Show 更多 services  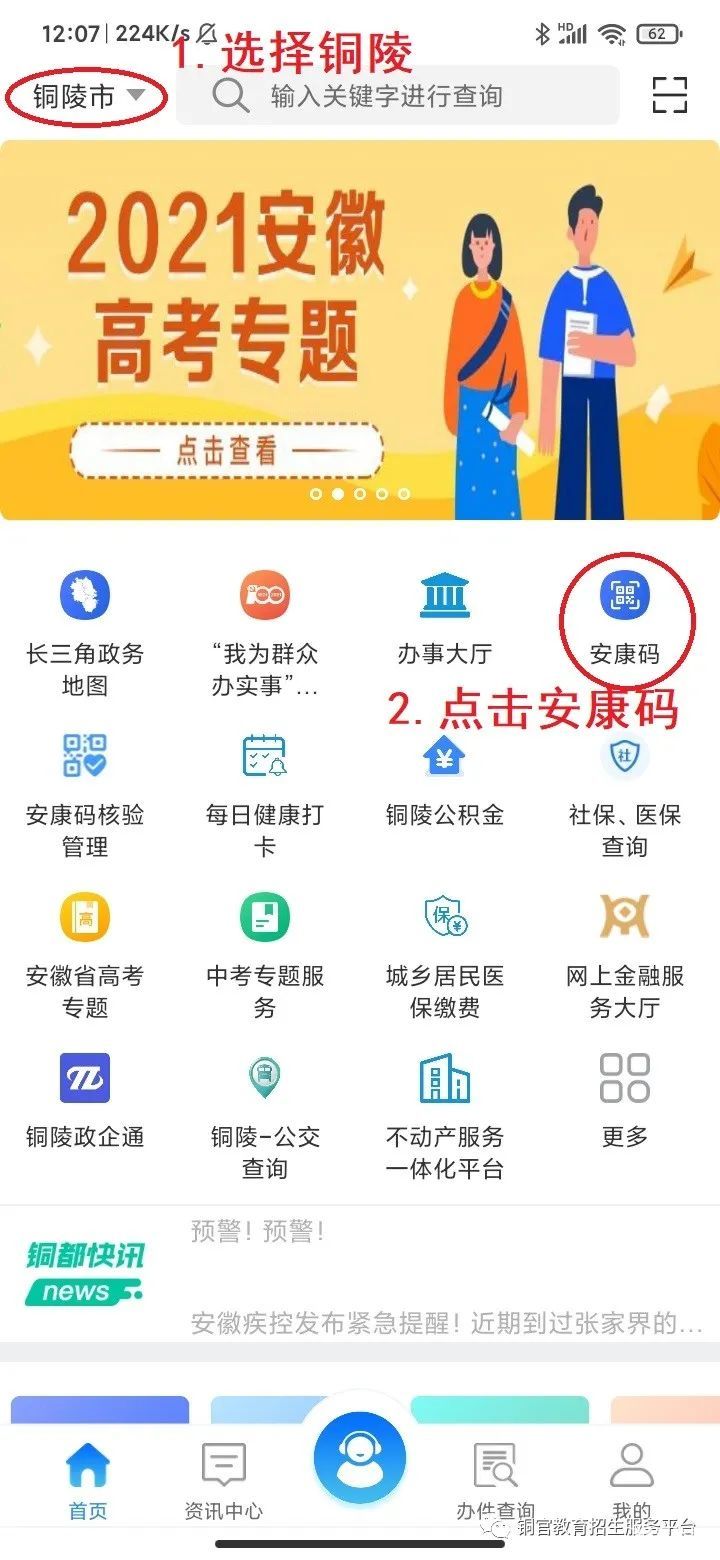click(625, 1102)
